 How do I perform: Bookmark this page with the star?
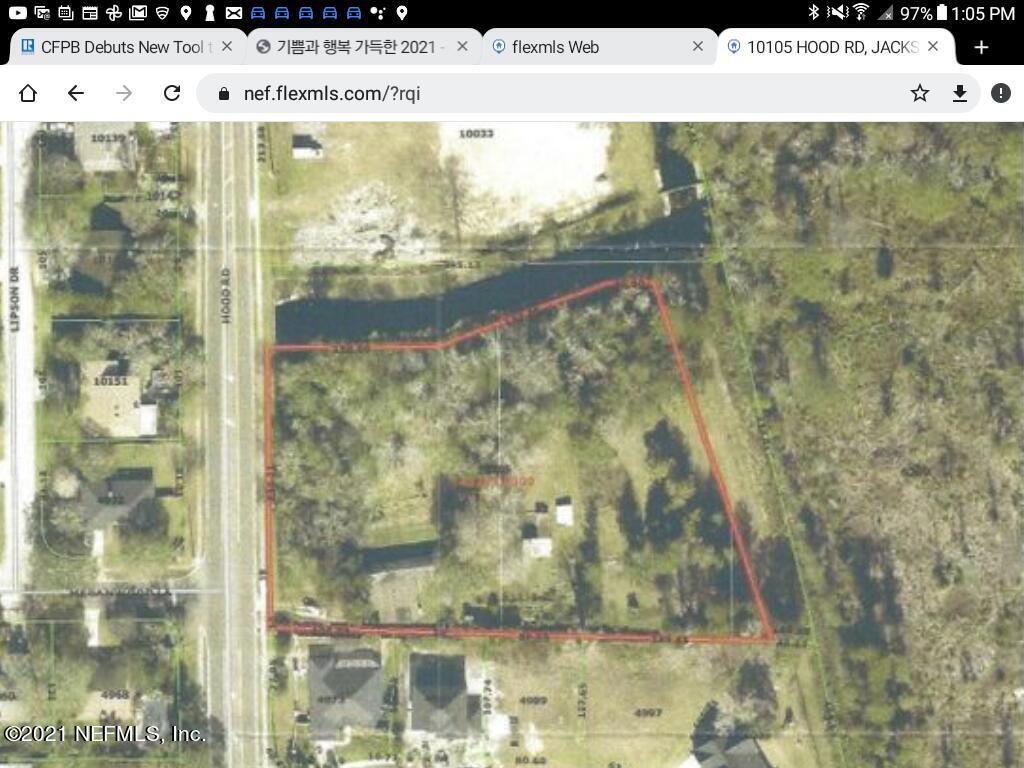920,93
